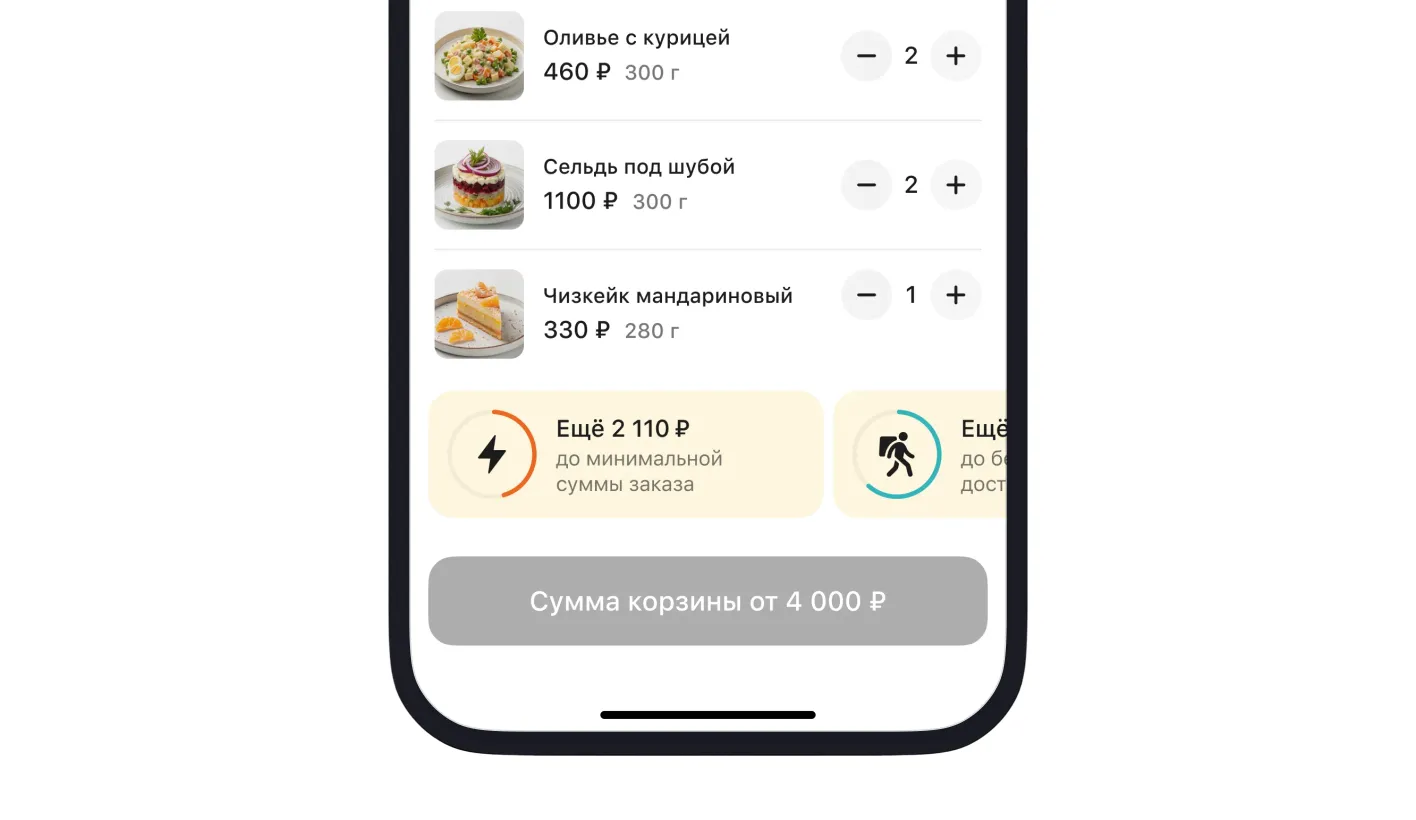Remove one Сельдь под шубой
The width and height of the screenshot is (1416, 820).
click(866, 185)
